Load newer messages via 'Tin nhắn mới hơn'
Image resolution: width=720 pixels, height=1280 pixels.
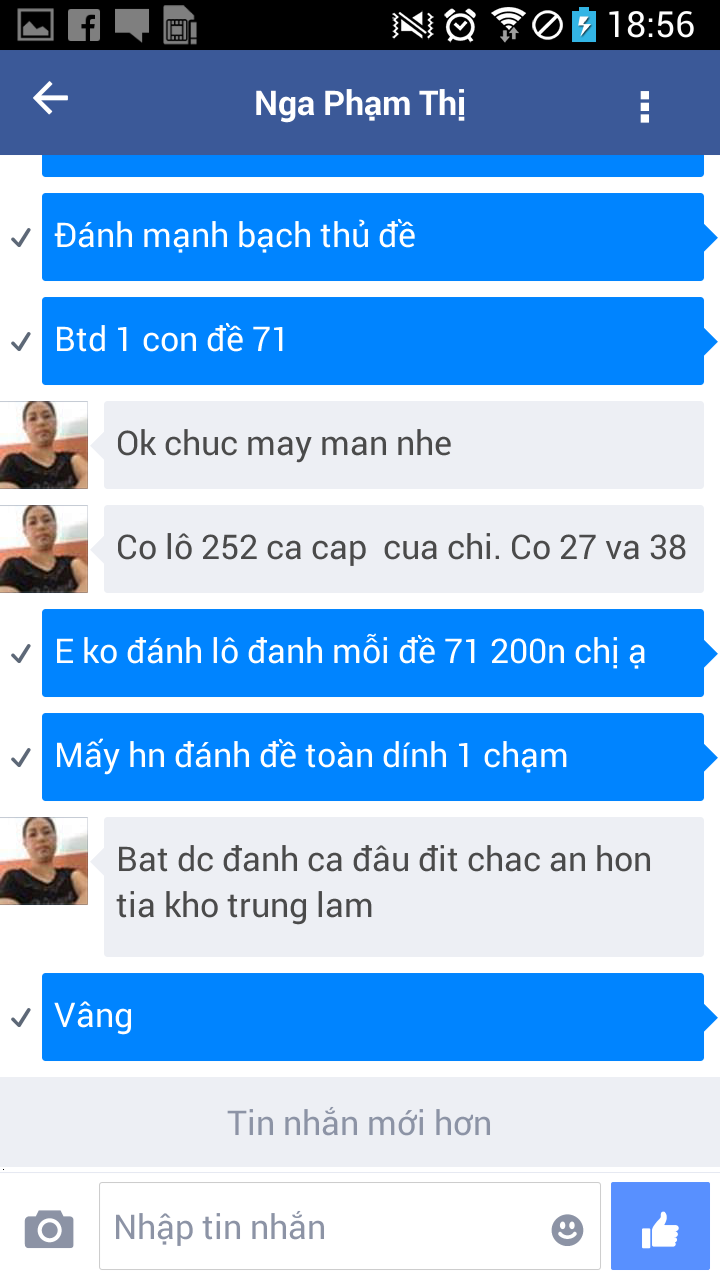360,1123
